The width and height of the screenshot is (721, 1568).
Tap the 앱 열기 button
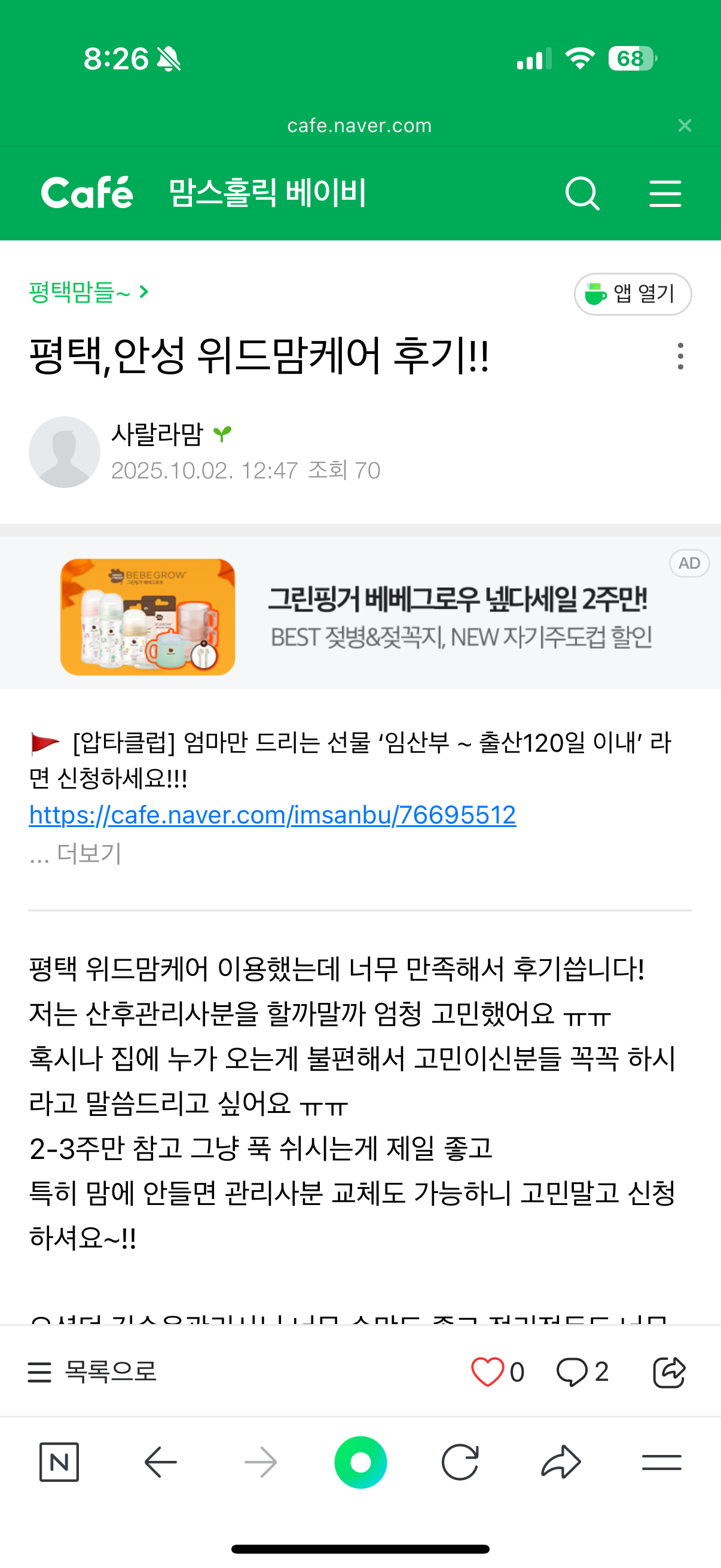tap(632, 295)
